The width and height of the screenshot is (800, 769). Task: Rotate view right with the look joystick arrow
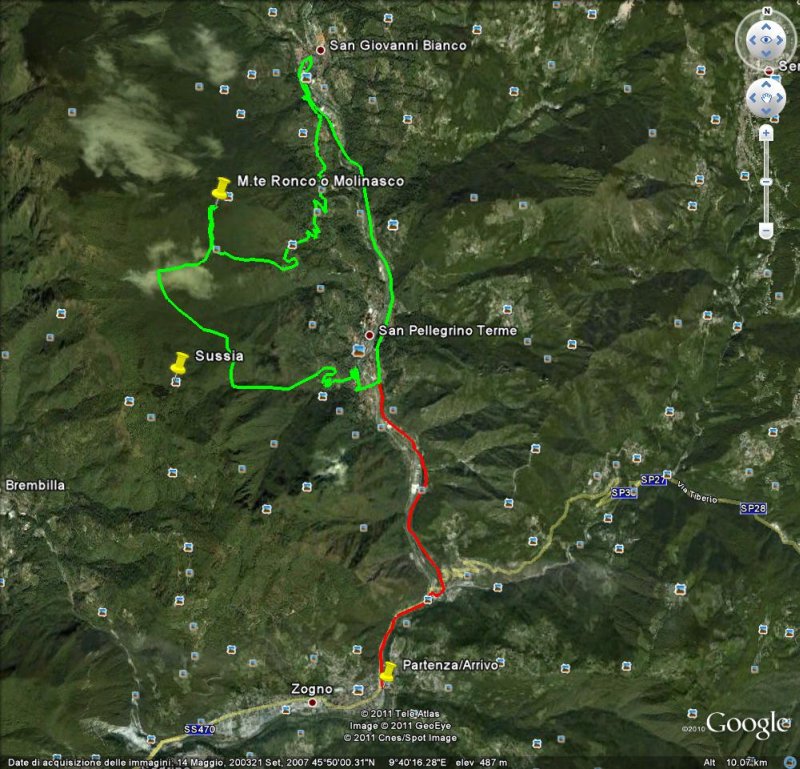point(780,41)
